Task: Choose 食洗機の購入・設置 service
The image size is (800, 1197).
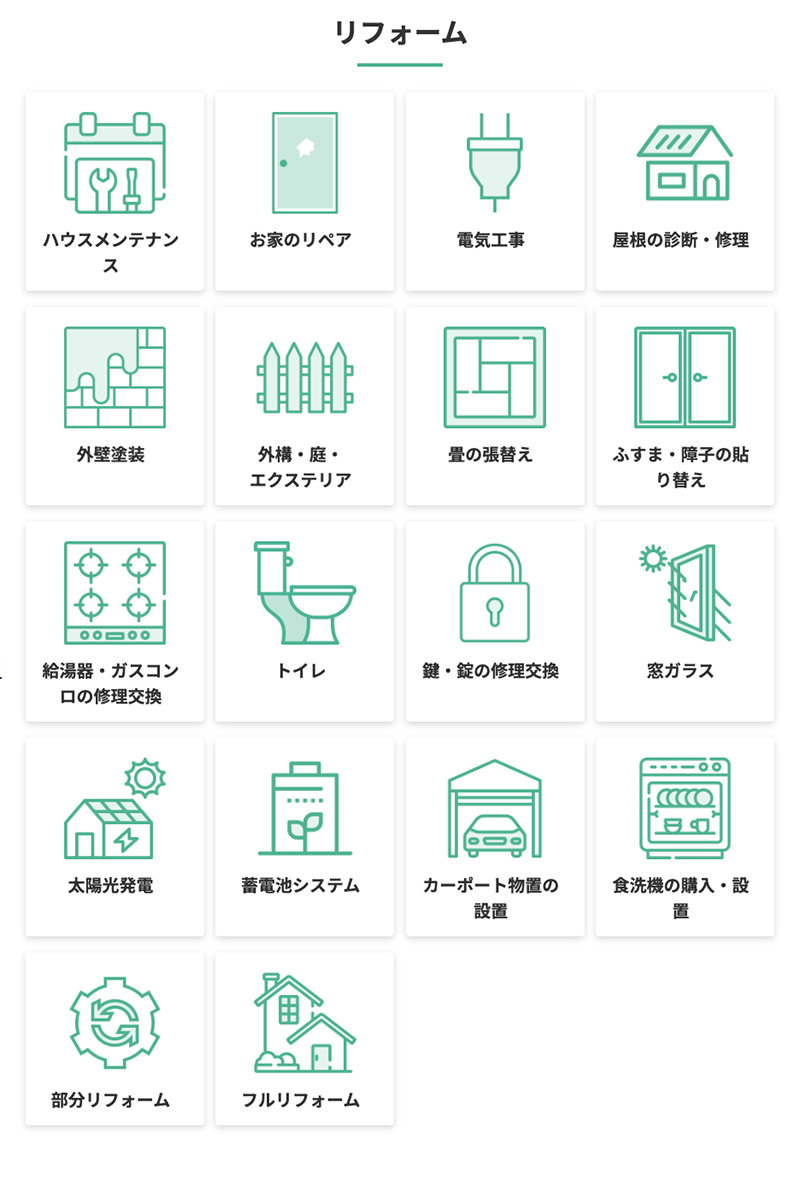Action: [x=685, y=836]
